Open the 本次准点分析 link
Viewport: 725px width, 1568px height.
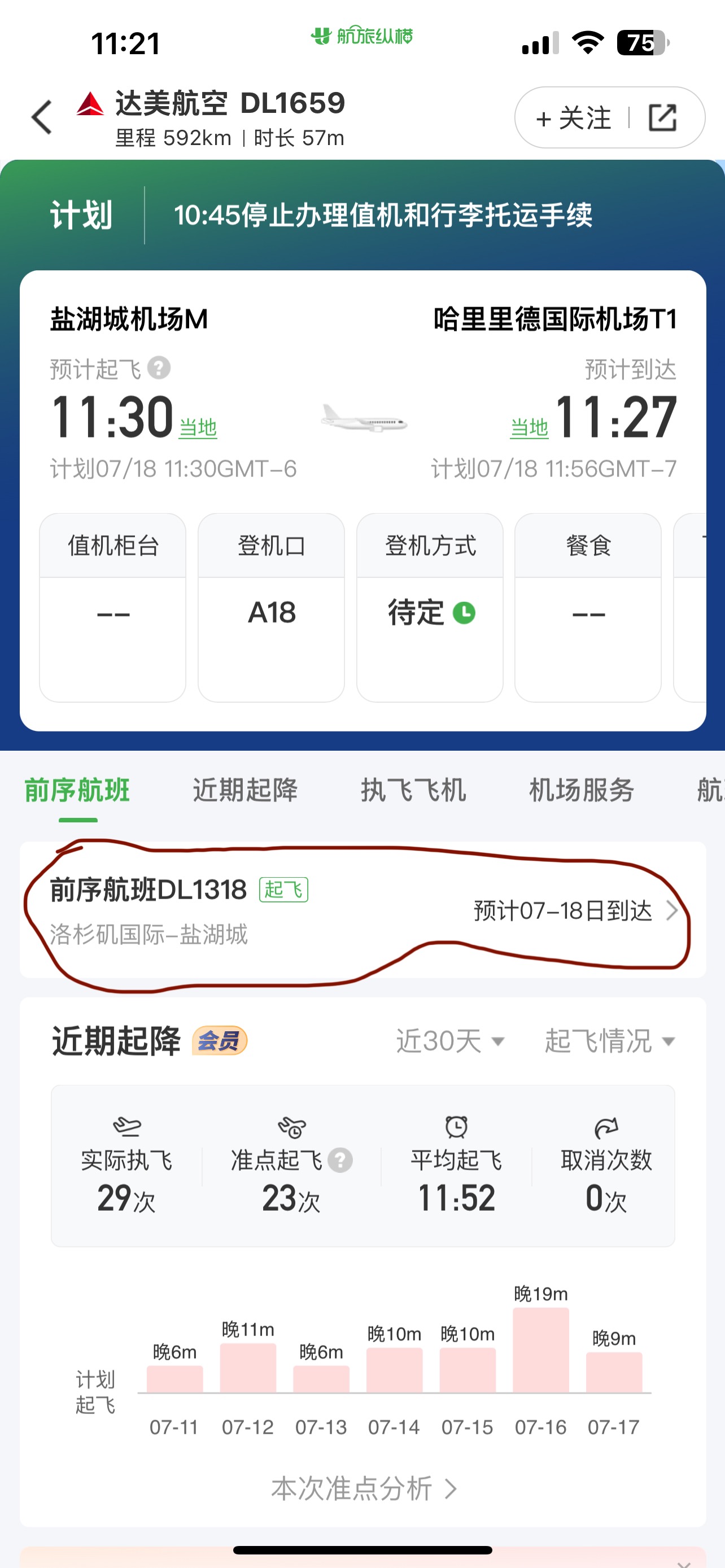pos(363,1489)
